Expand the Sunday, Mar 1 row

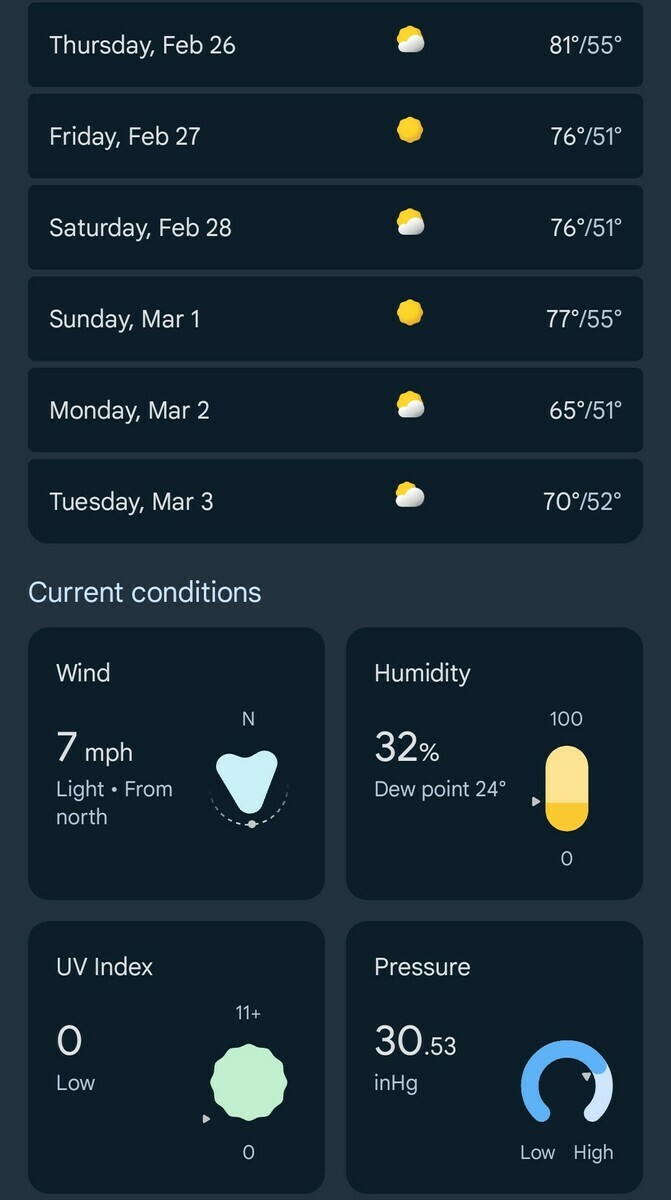tap(335, 318)
